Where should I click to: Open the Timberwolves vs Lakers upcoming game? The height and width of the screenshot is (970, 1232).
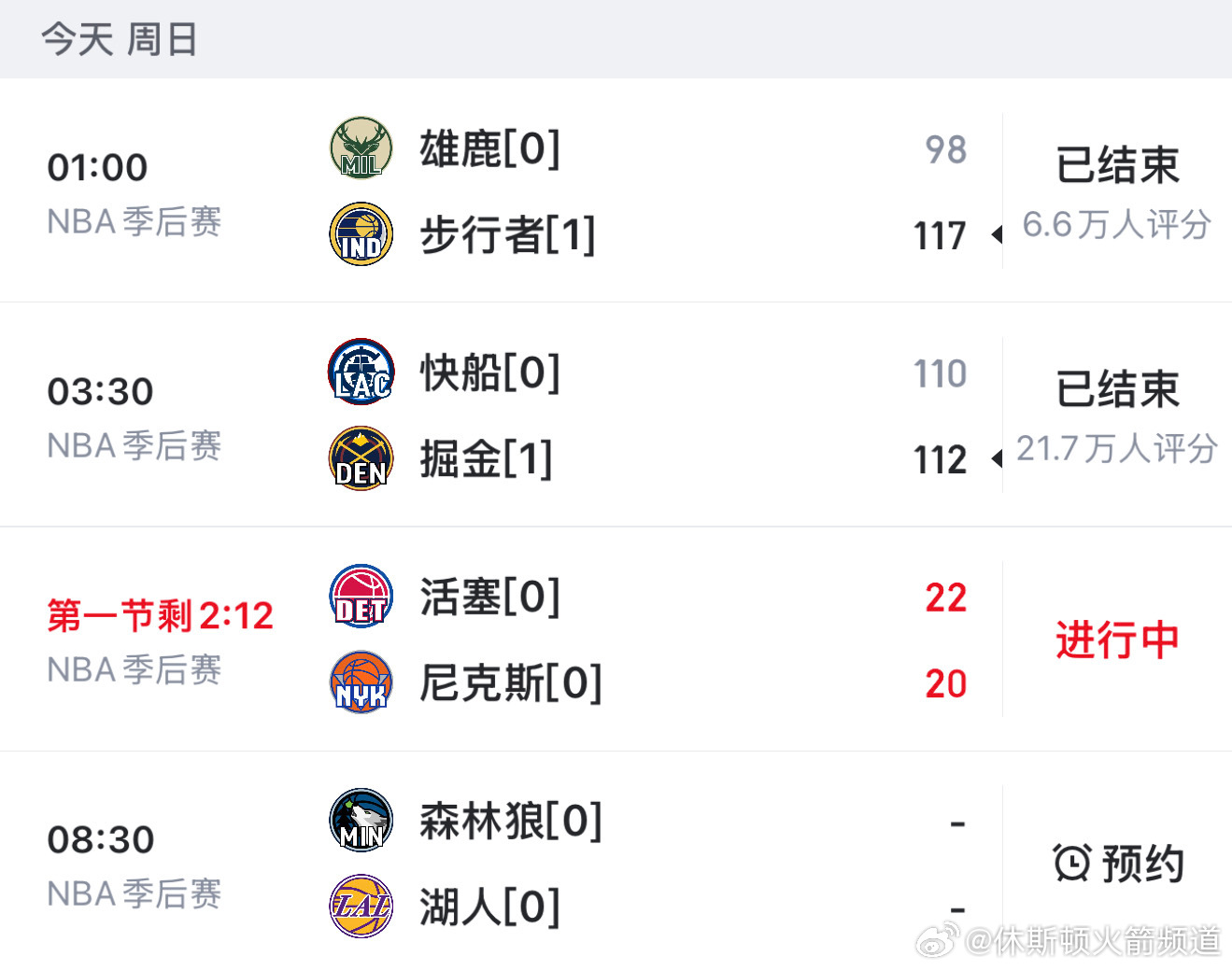tap(560, 864)
